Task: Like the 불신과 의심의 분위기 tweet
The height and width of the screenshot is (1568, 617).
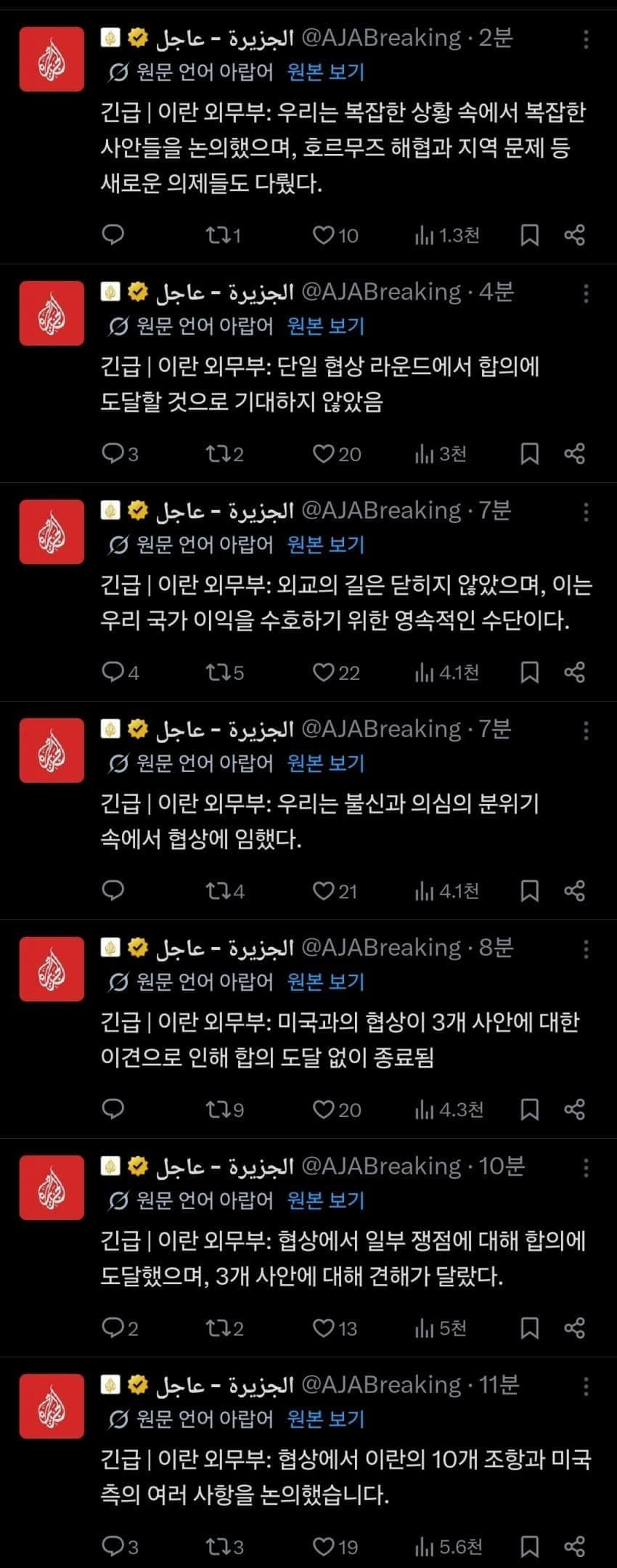Action: (x=323, y=891)
